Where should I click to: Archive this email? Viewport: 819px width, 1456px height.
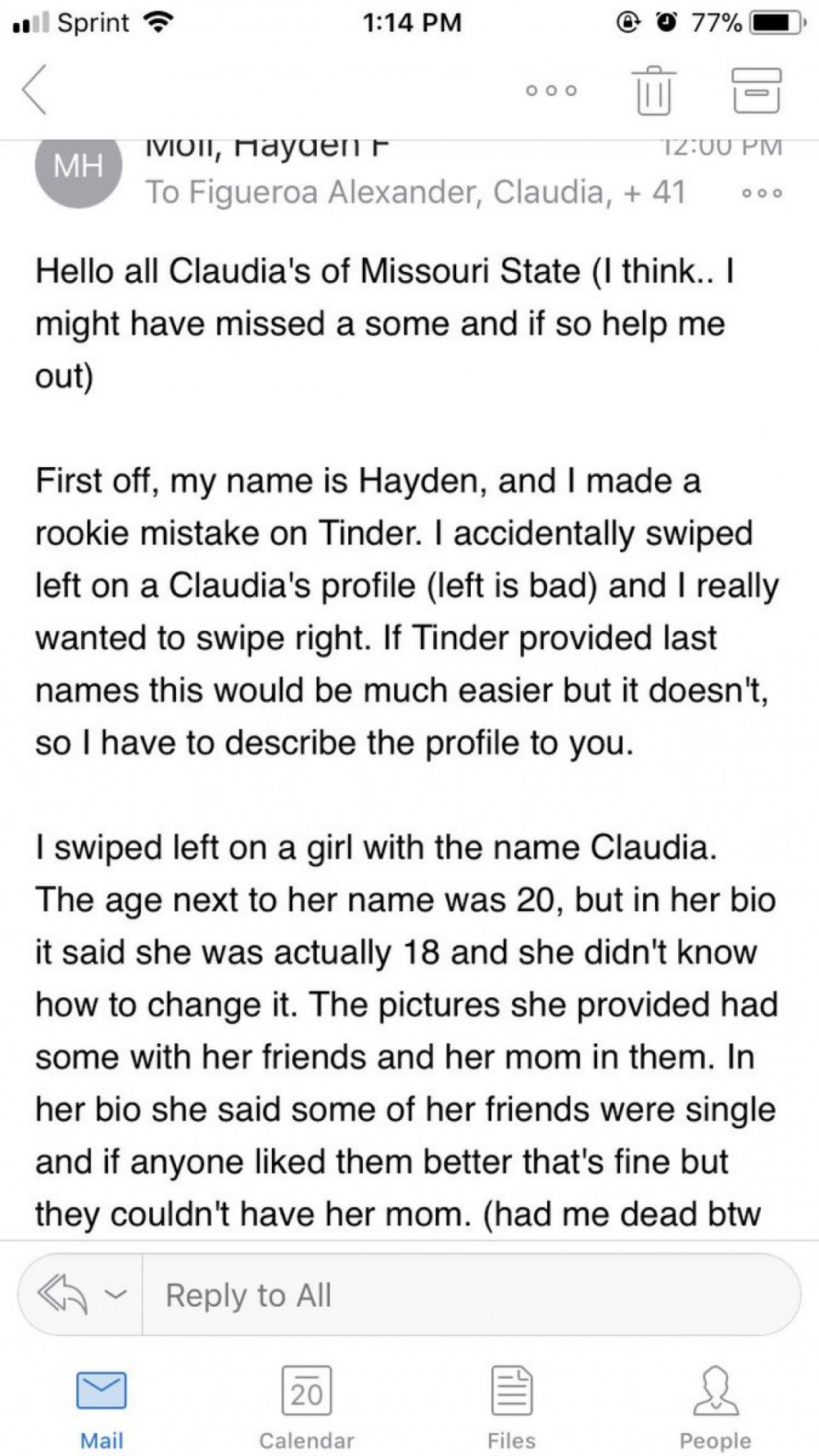point(756,89)
